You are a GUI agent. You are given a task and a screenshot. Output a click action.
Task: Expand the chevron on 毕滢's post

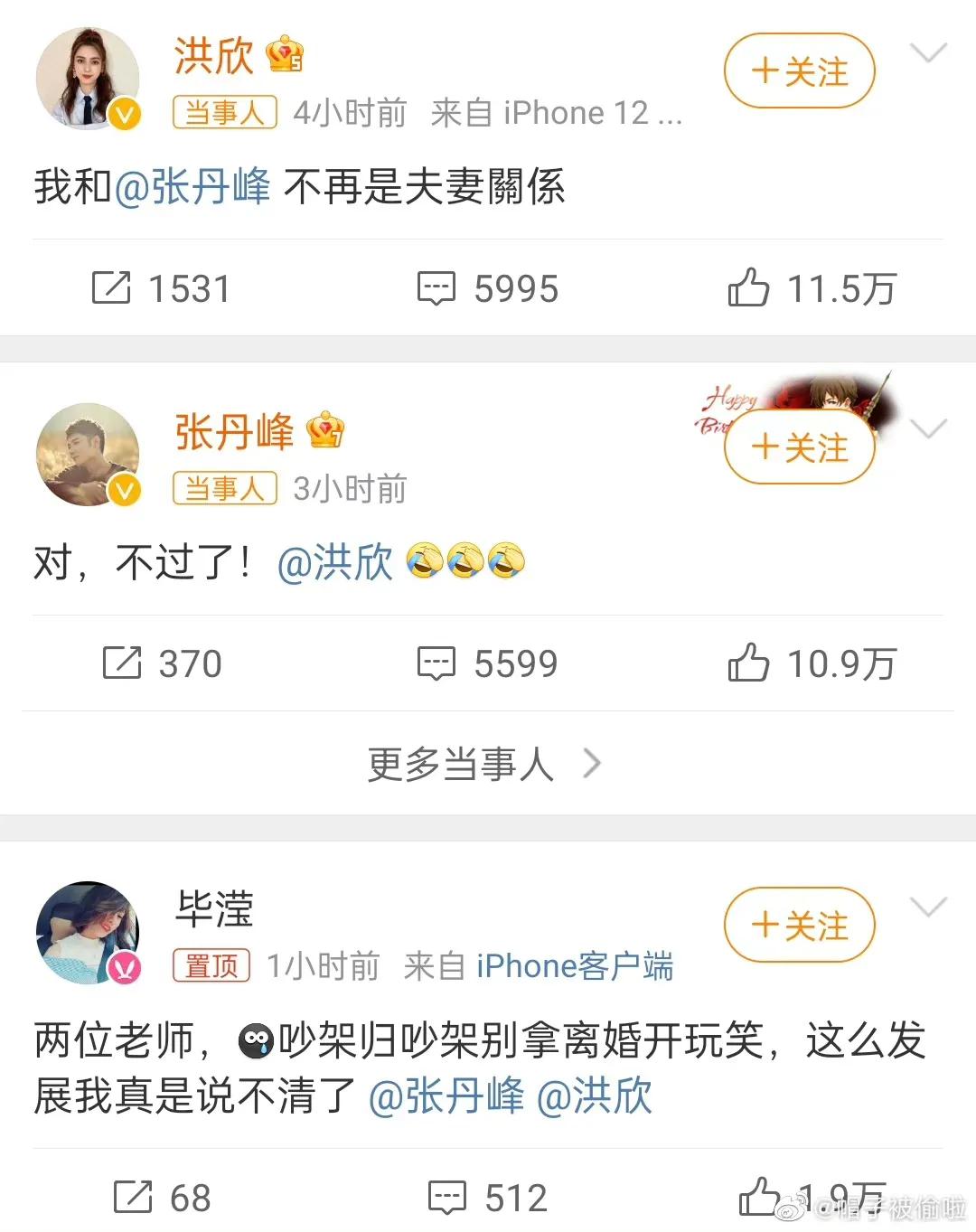[928, 906]
